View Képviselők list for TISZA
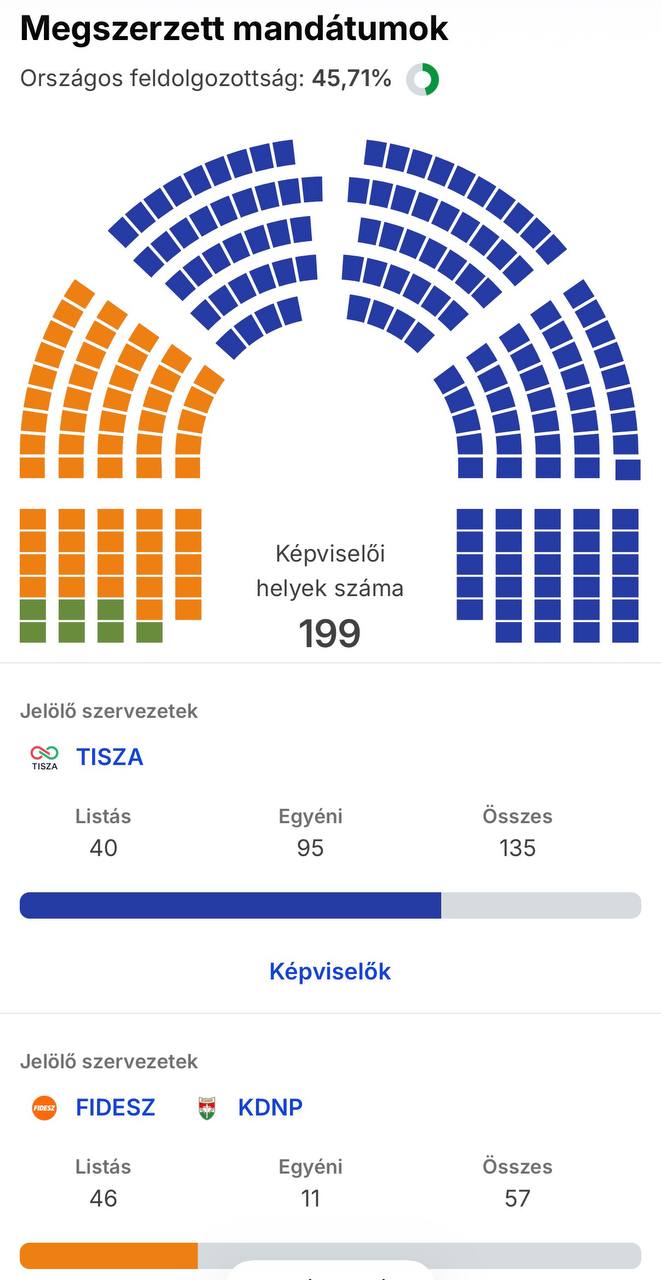Viewport: 661px width, 1280px height. point(330,971)
